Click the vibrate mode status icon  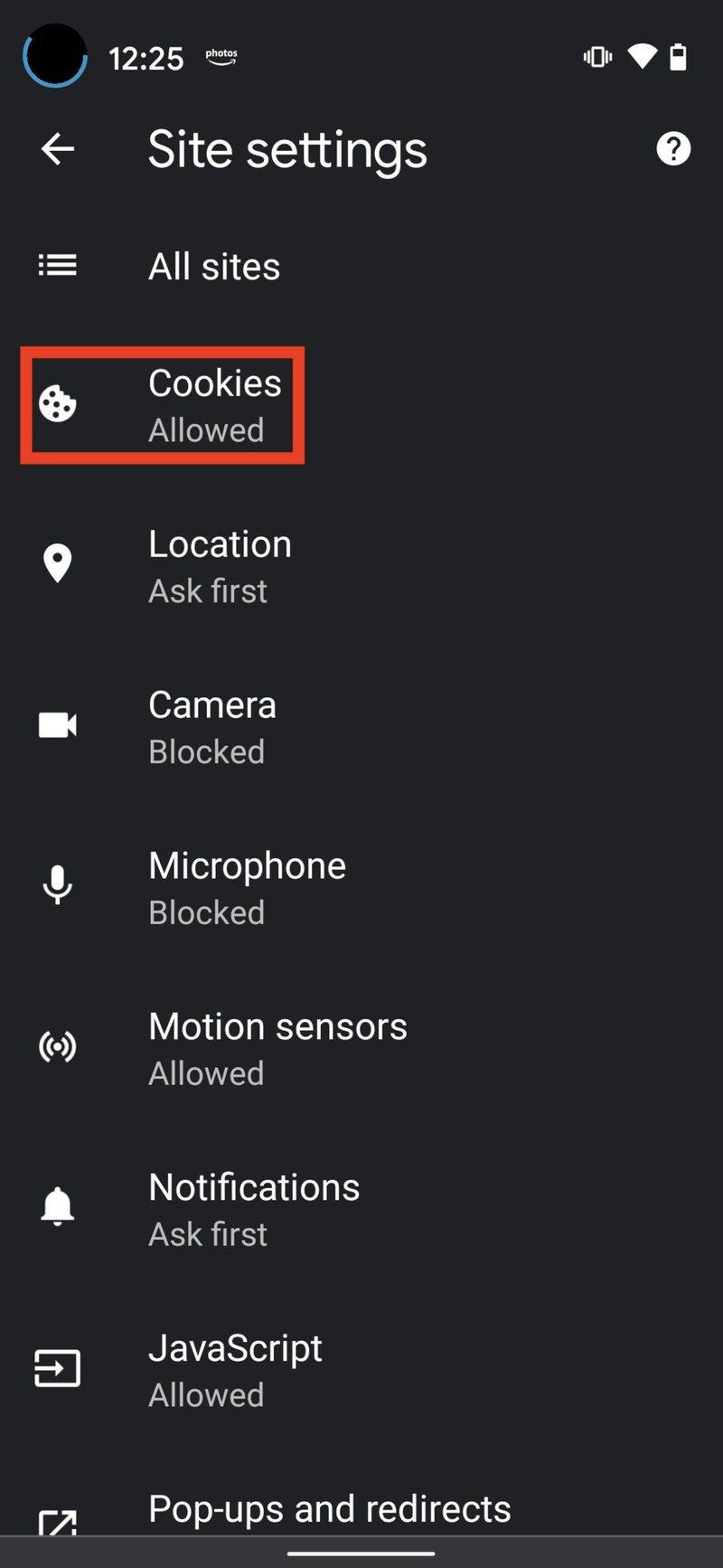[x=597, y=57]
